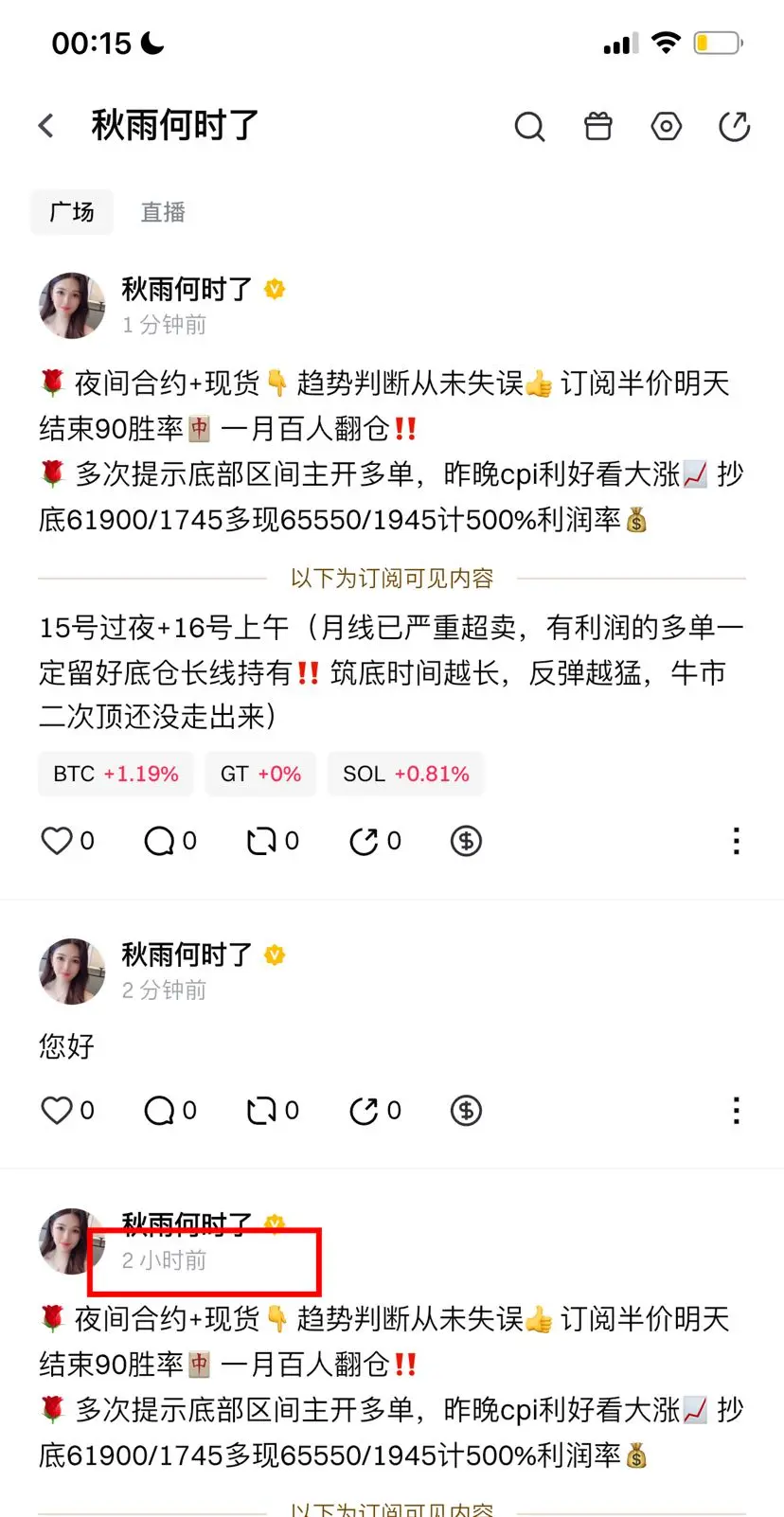
Task: Open more options on the 1 分钟前 post
Action: [736, 841]
